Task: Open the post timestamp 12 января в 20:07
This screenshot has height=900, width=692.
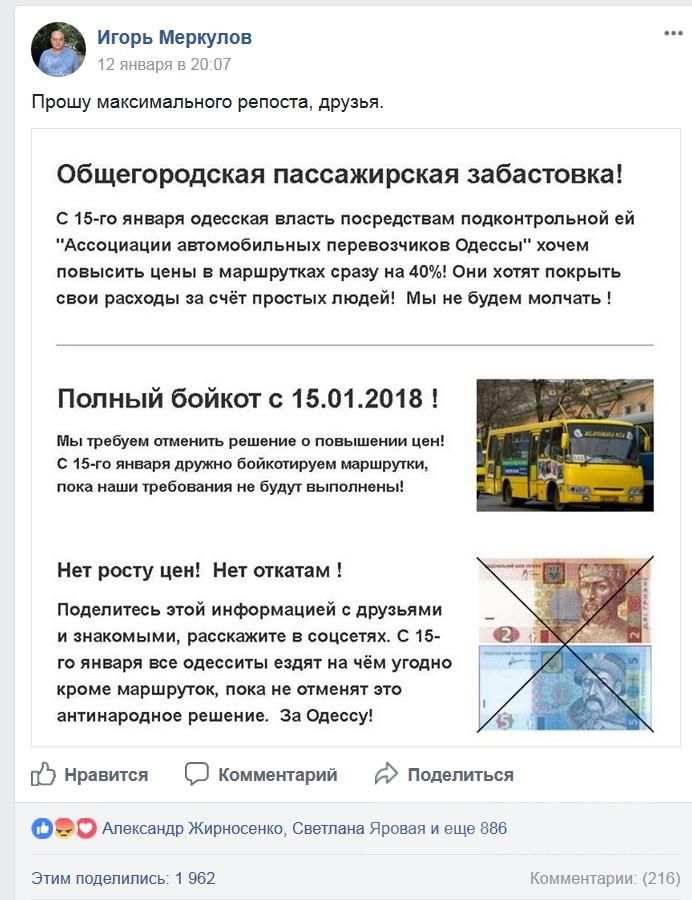Action: (x=163, y=64)
